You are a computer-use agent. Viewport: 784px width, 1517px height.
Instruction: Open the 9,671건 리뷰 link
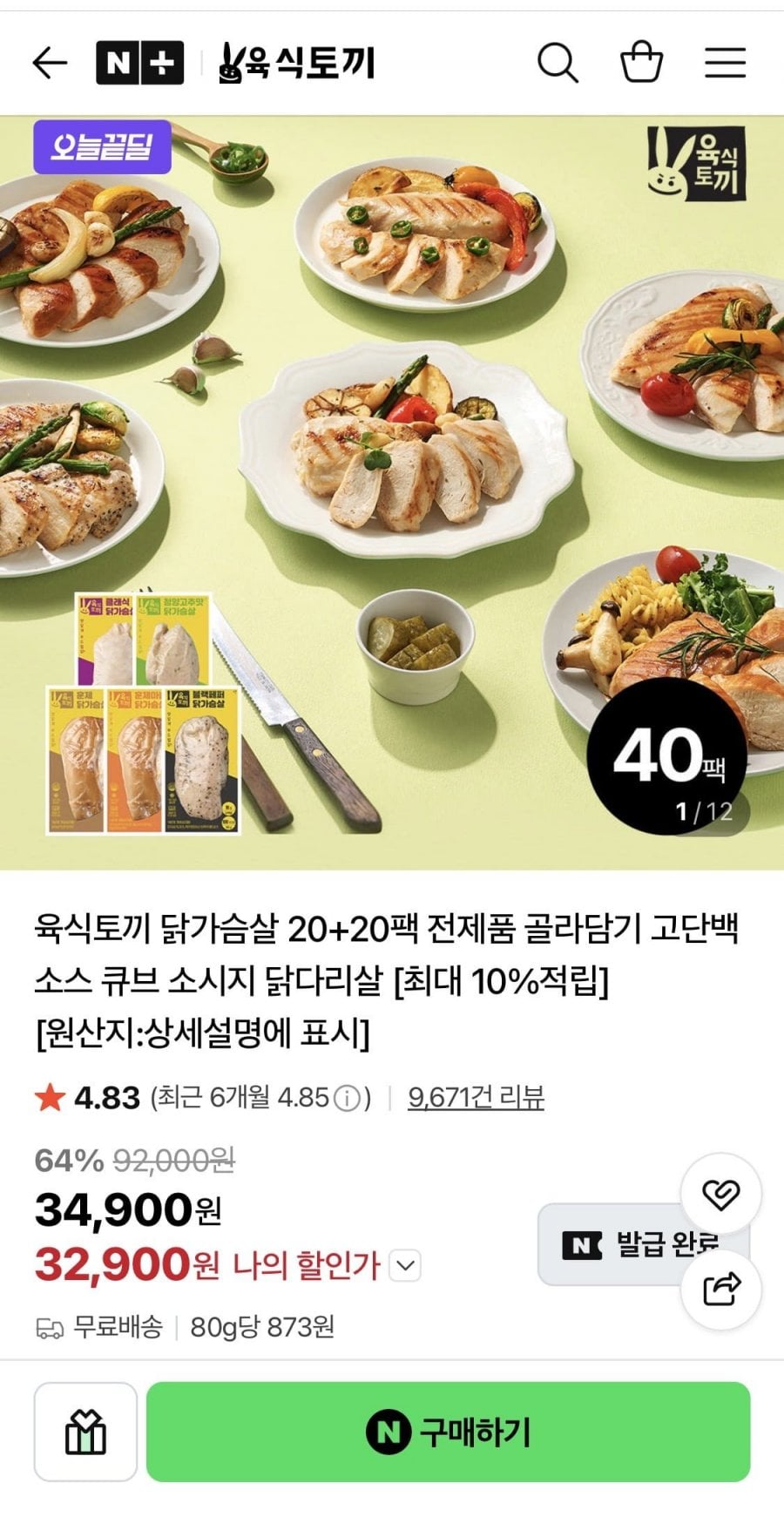point(476,1098)
